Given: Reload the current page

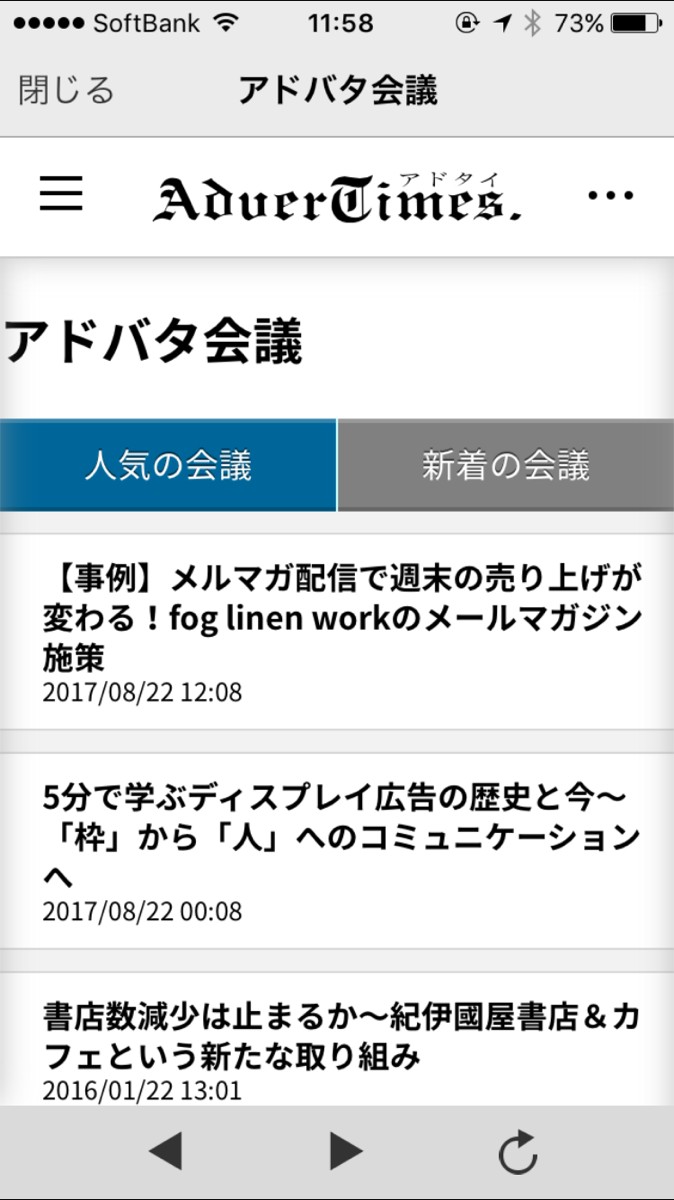Looking at the screenshot, I should (x=518, y=1152).
